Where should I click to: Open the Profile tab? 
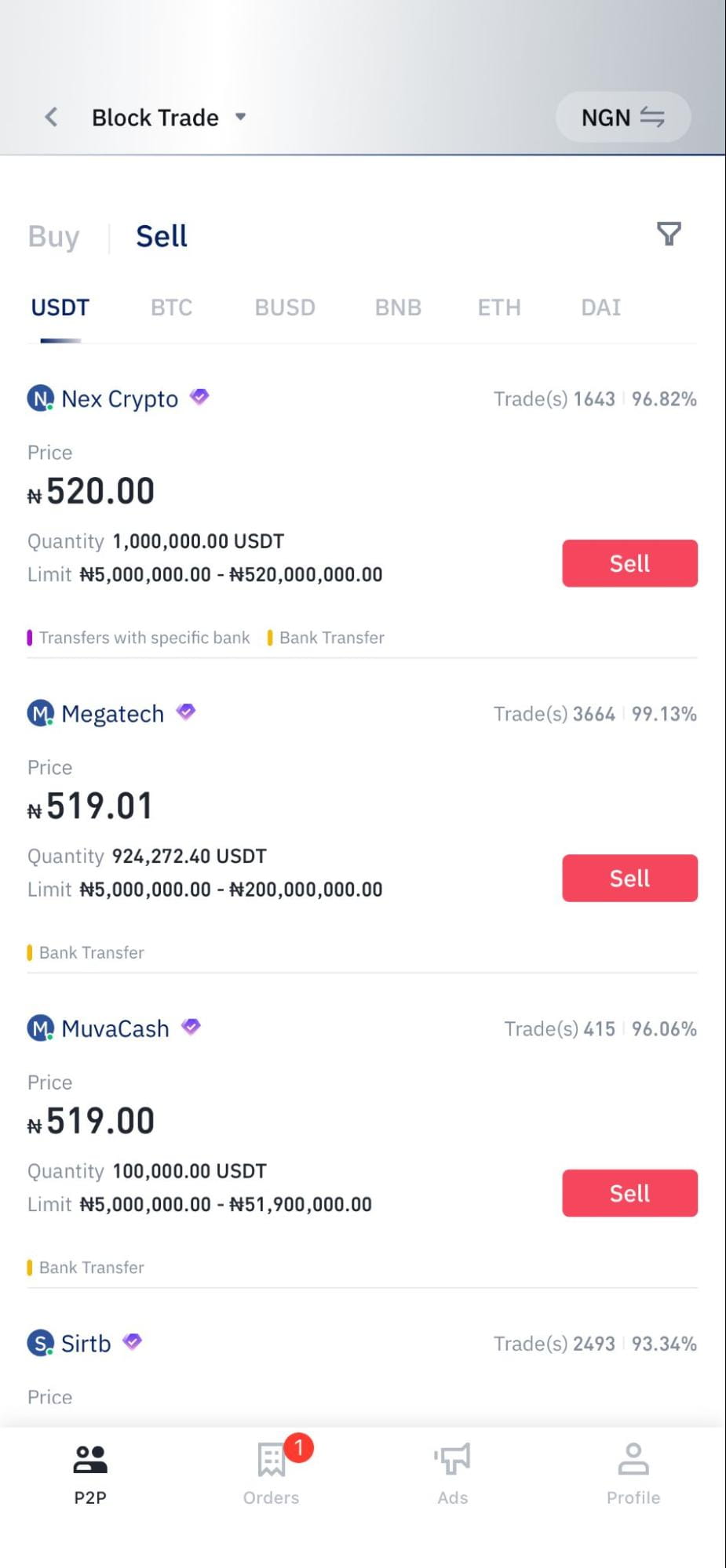[633, 1472]
